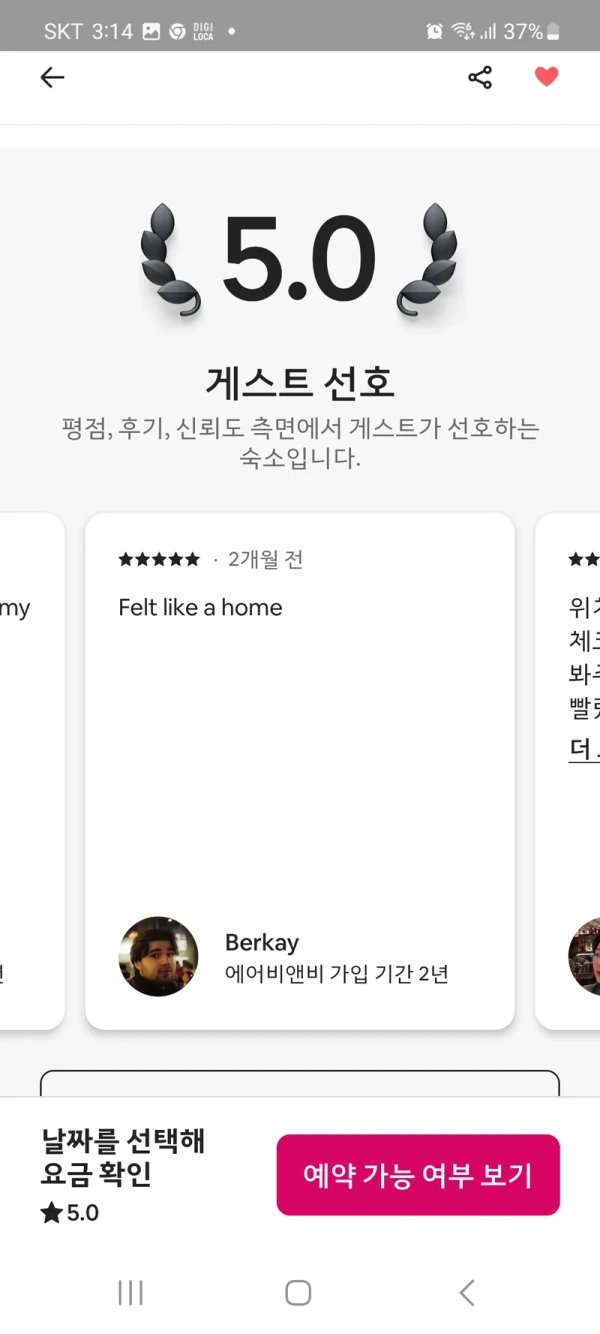Remove listing from wishlist heart
This screenshot has width=600, height=1334.
(x=546, y=77)
